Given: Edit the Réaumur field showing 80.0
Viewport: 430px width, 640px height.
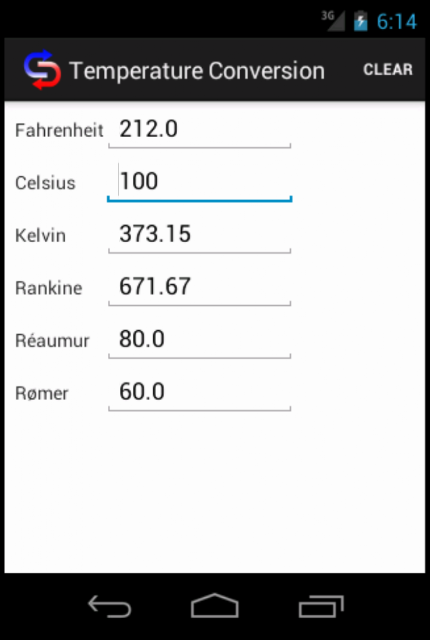Looking at the screenshot, I should (199, 340).
